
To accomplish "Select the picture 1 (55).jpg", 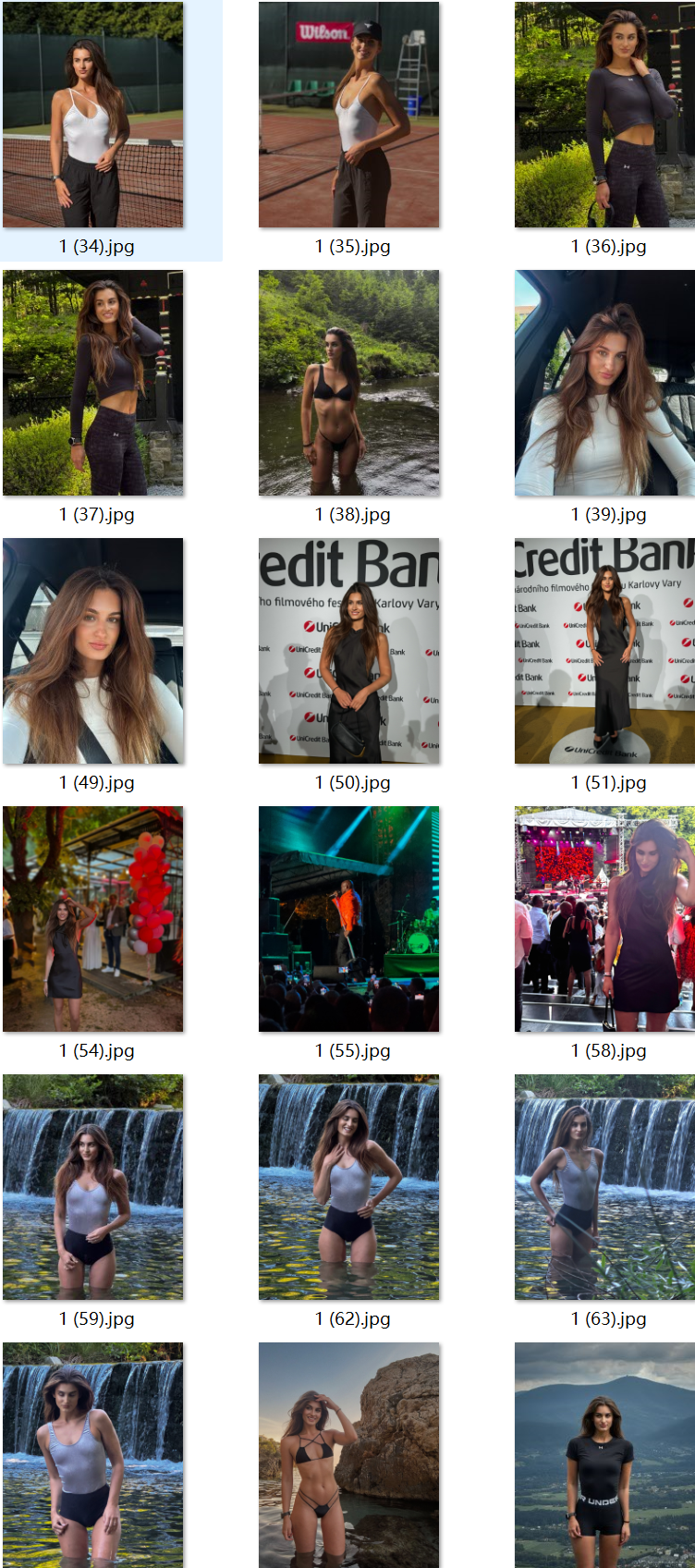I will [x=348, y=919].
